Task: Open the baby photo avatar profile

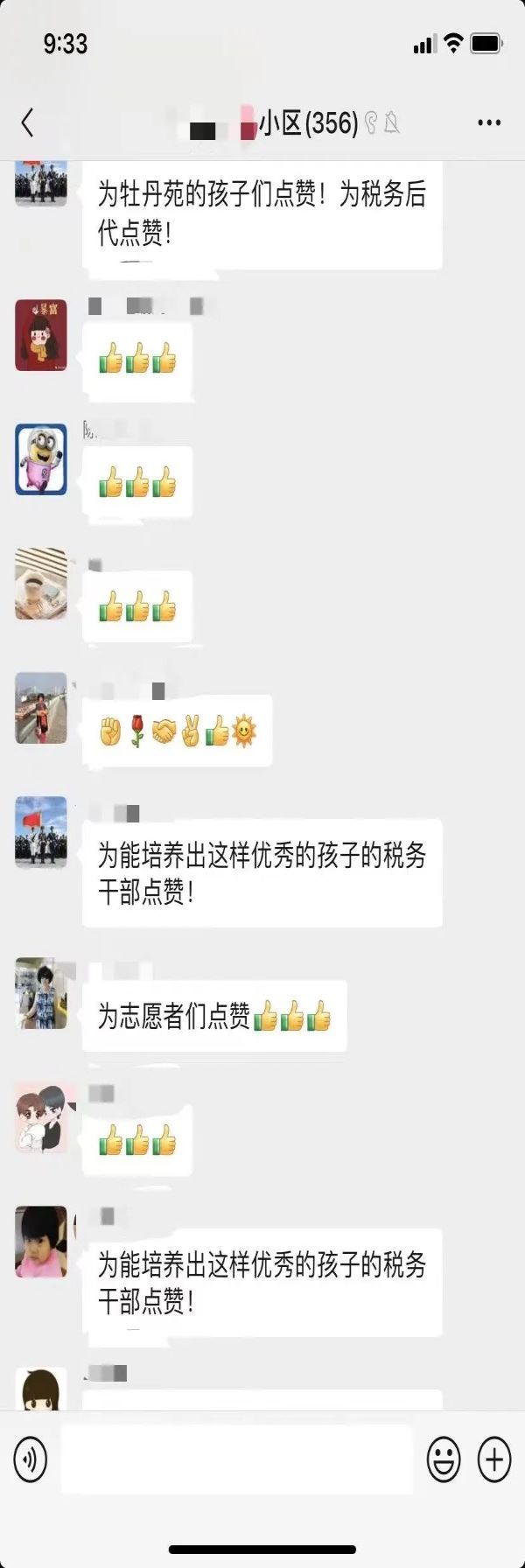Action: (x=41, y=1242)
